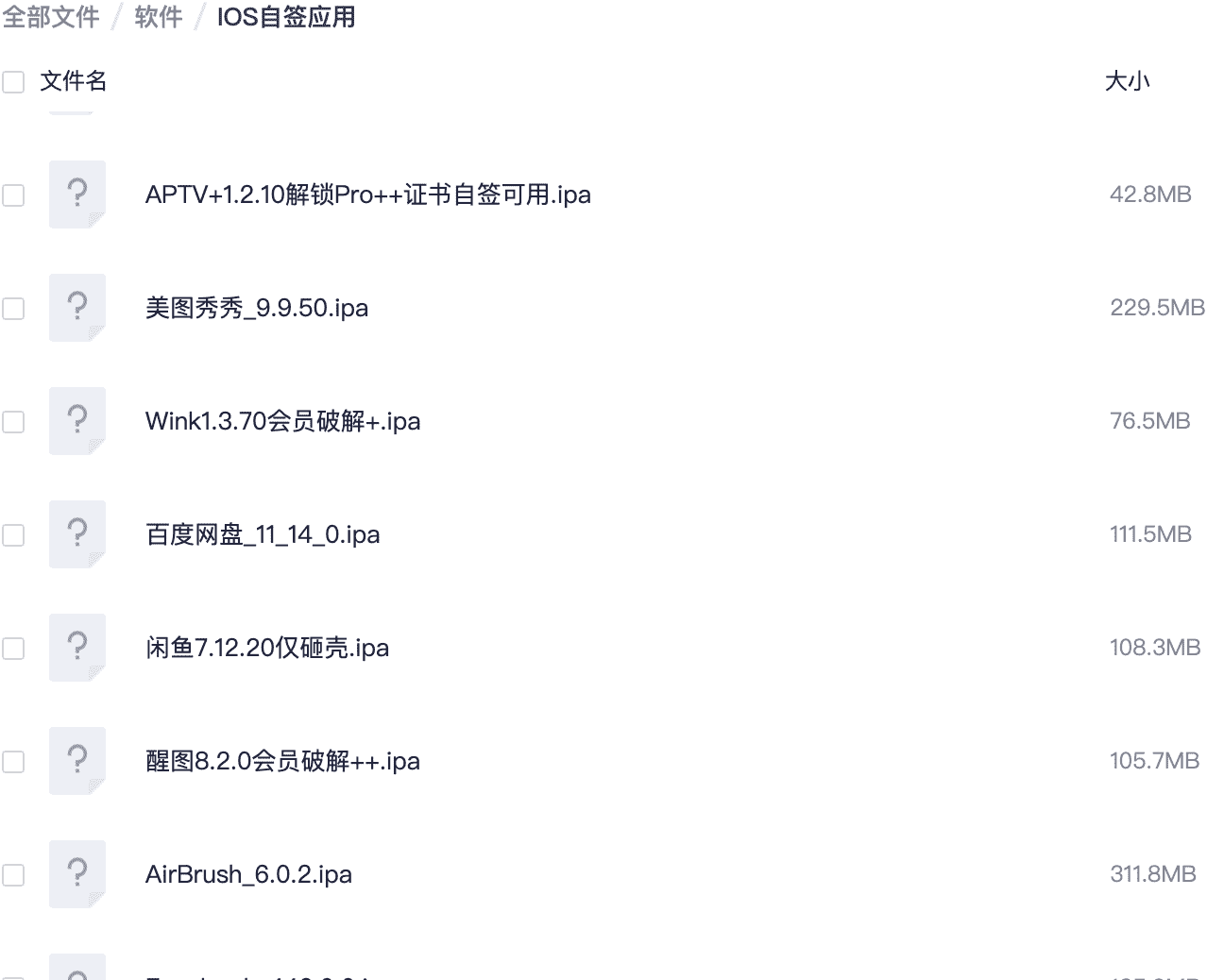Sort files by 大小 column

pos(1127,81)
